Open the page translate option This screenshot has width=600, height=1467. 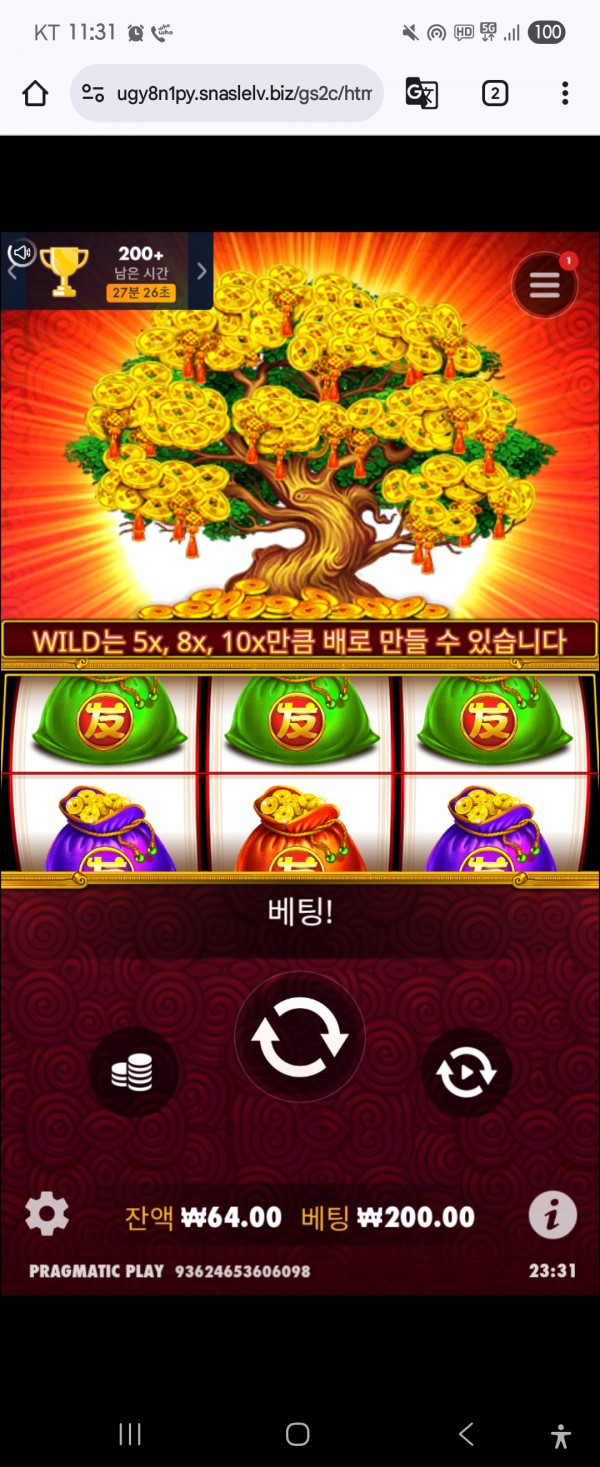coord(421,94)
